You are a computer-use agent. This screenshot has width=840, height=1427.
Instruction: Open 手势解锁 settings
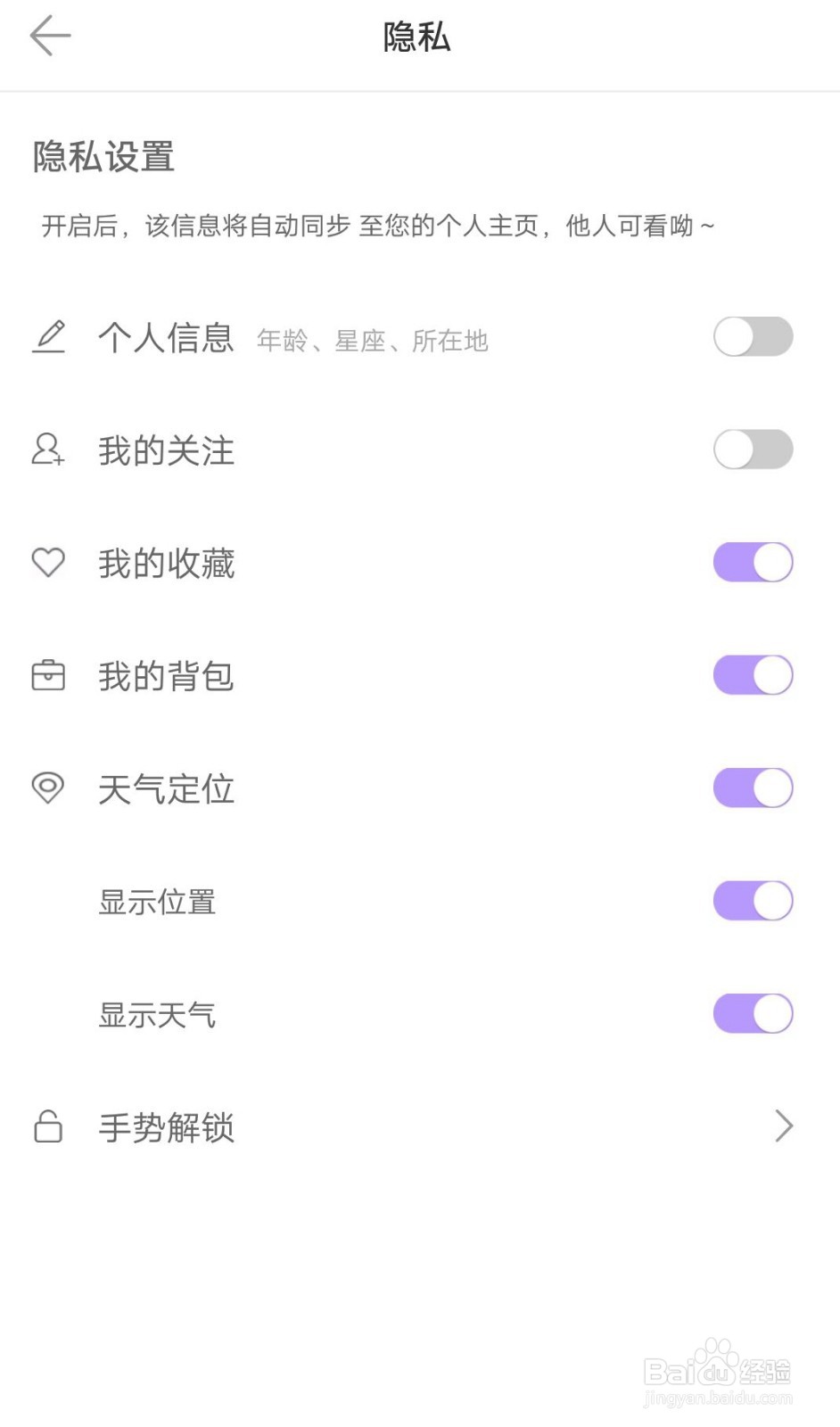click(x=420, y=1126)
